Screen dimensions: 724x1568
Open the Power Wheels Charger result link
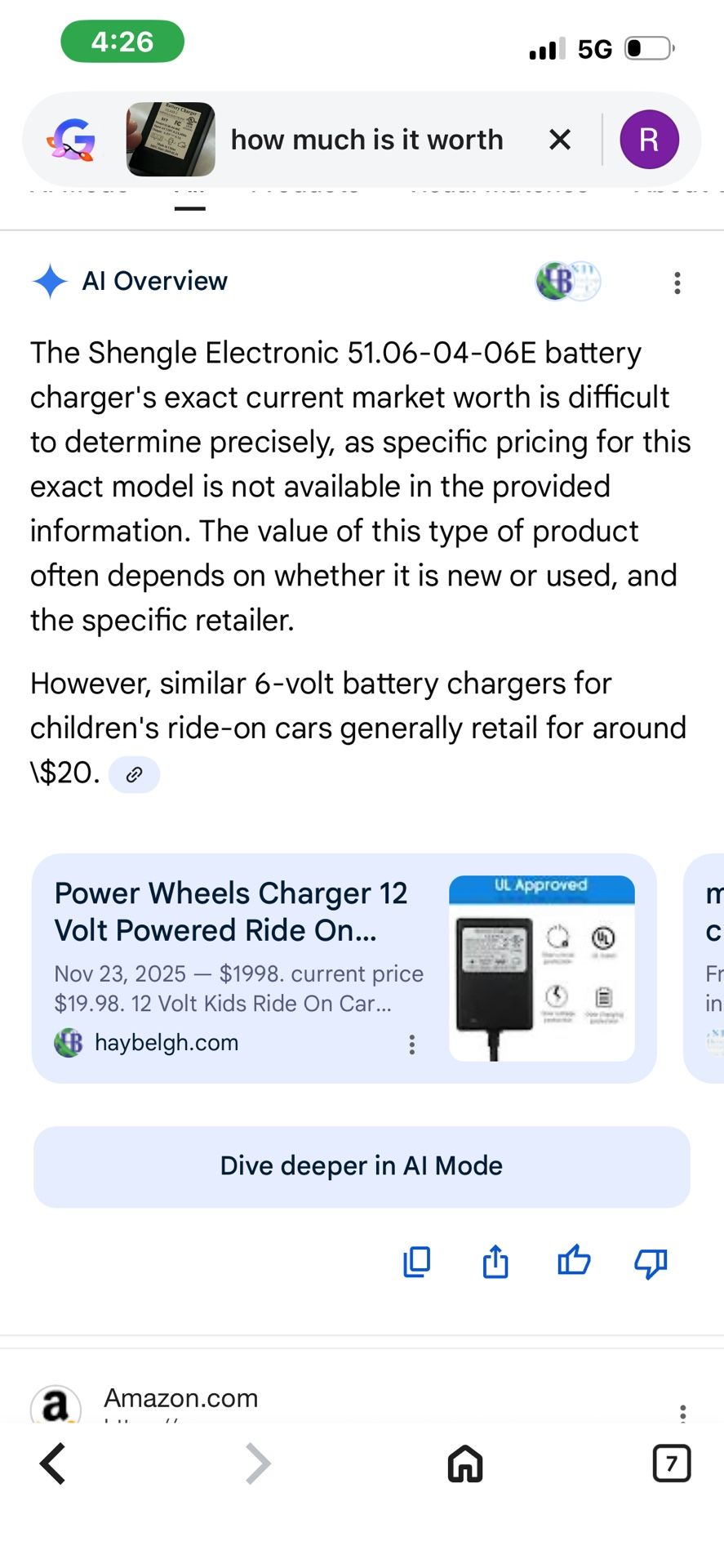(x=232, y=911)
